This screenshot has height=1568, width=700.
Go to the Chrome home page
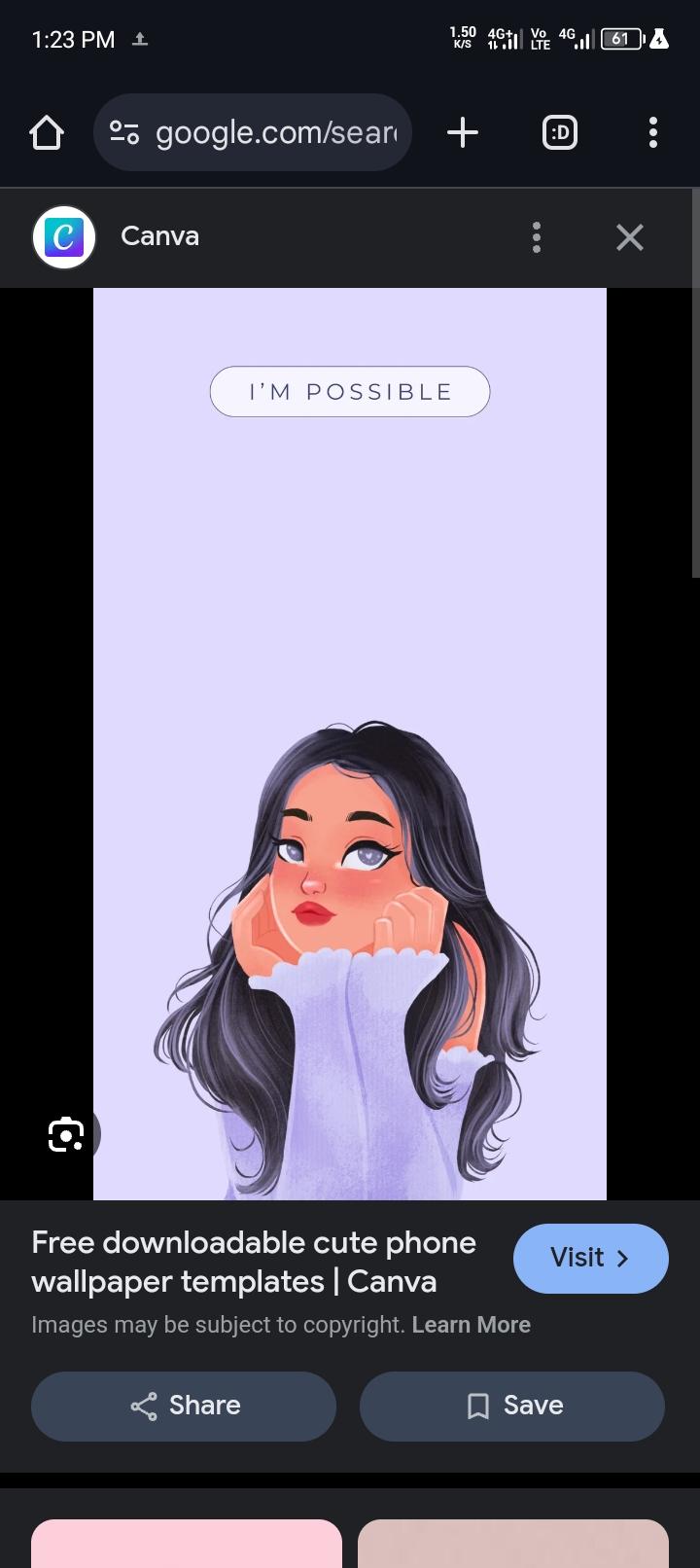pos(47,132)
